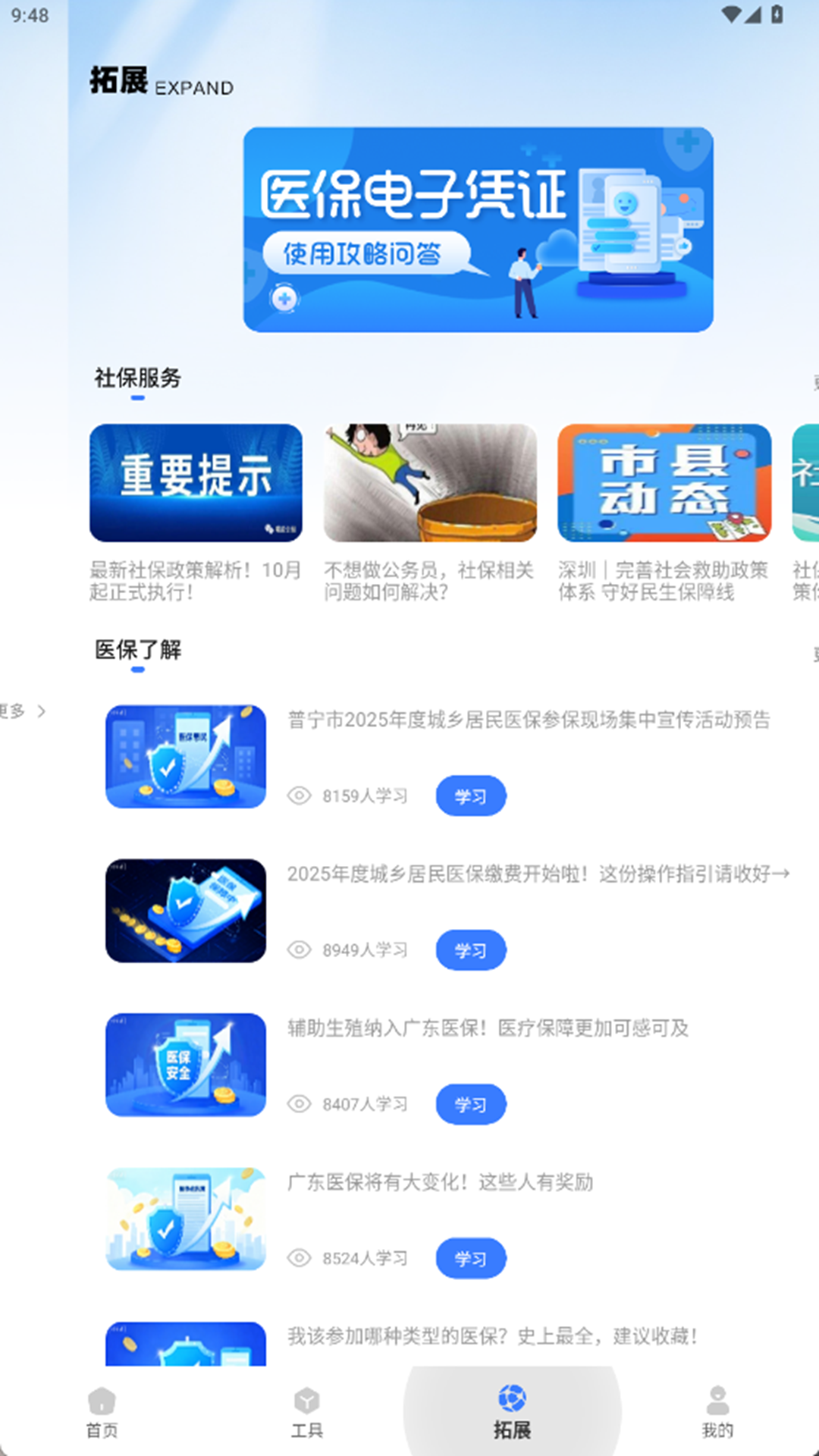Open 更多 beside the 医保了解 heading
The height and width of the screenshot is (1456, 819).
coord(812,654)
